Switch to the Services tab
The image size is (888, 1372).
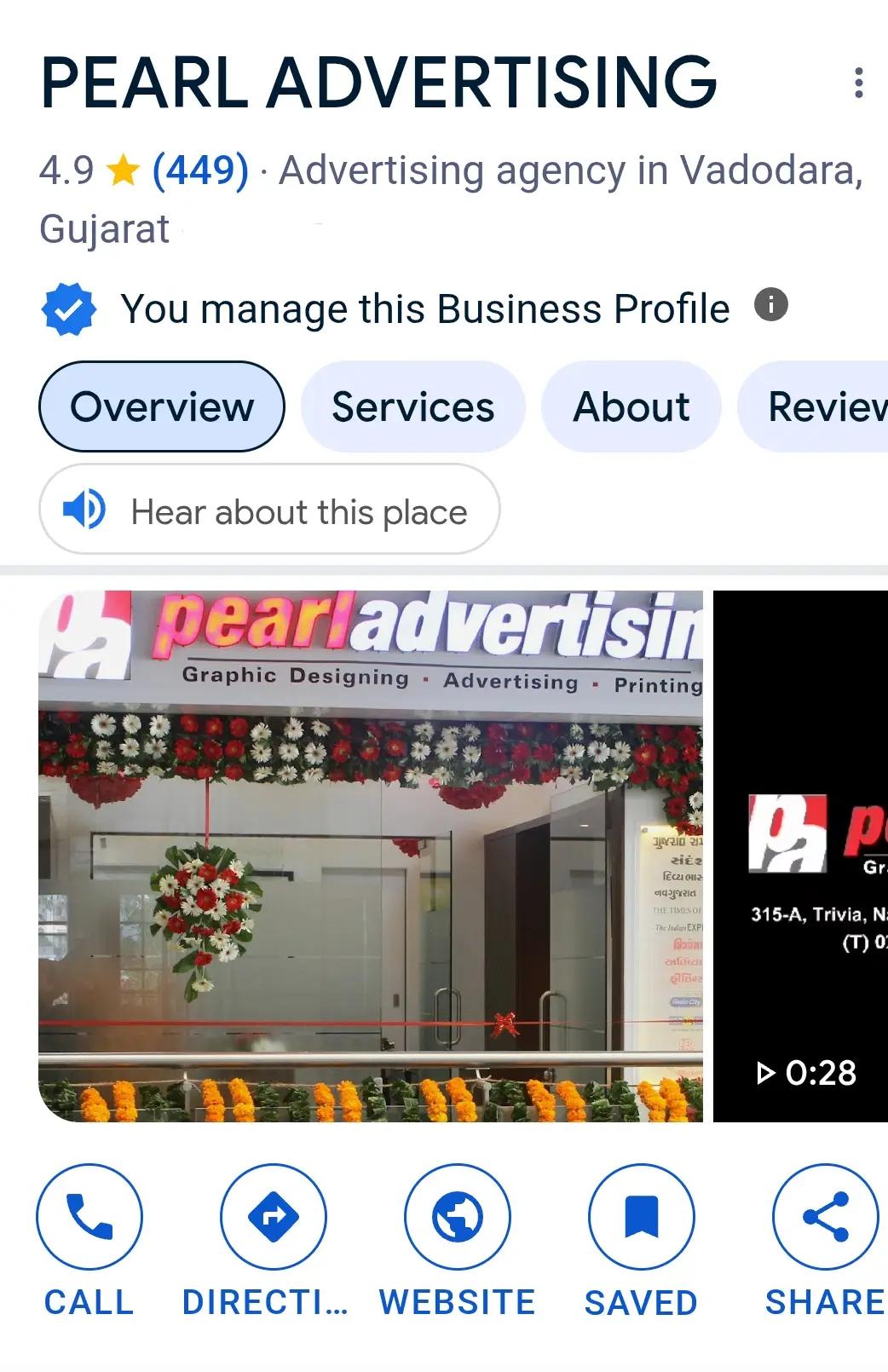point(412,406)
